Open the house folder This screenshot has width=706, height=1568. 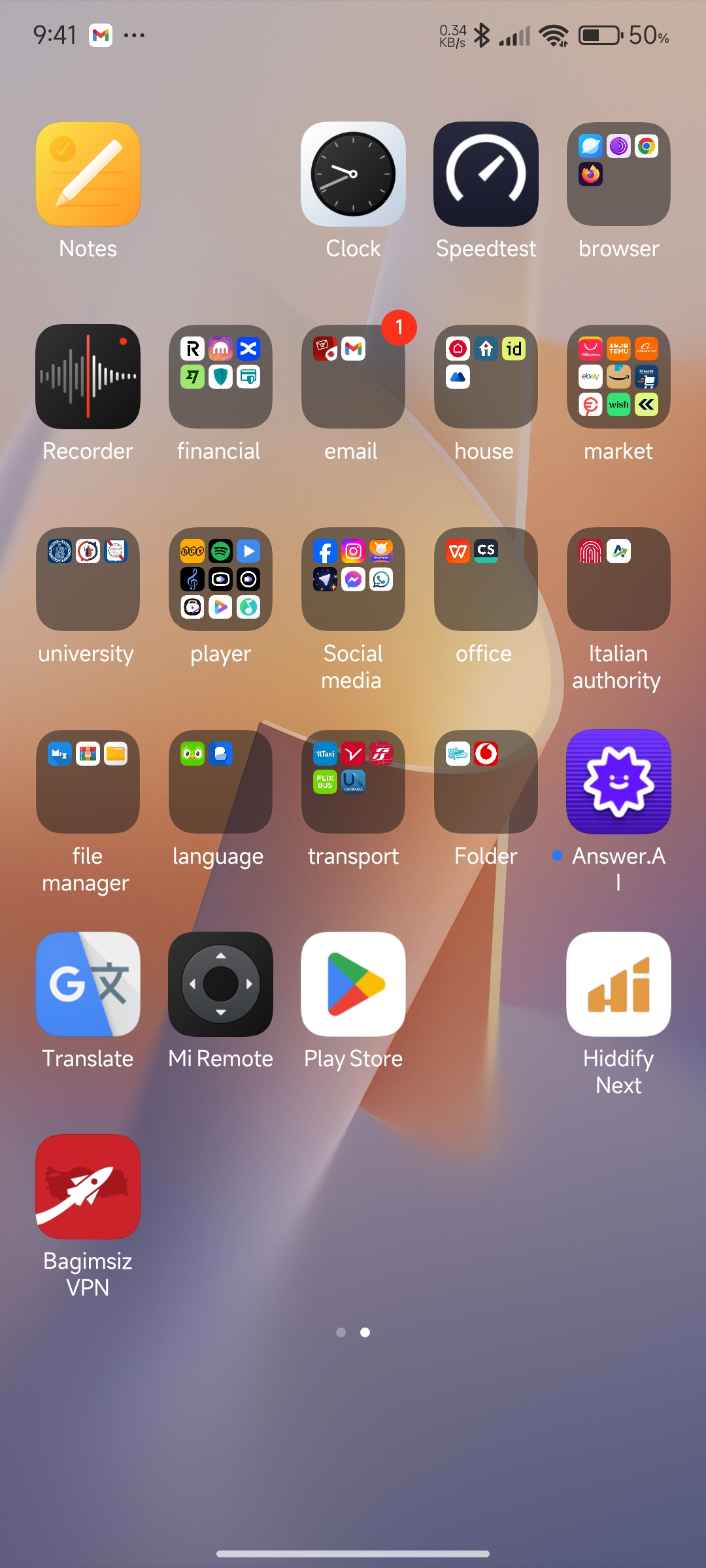(486, 377)
